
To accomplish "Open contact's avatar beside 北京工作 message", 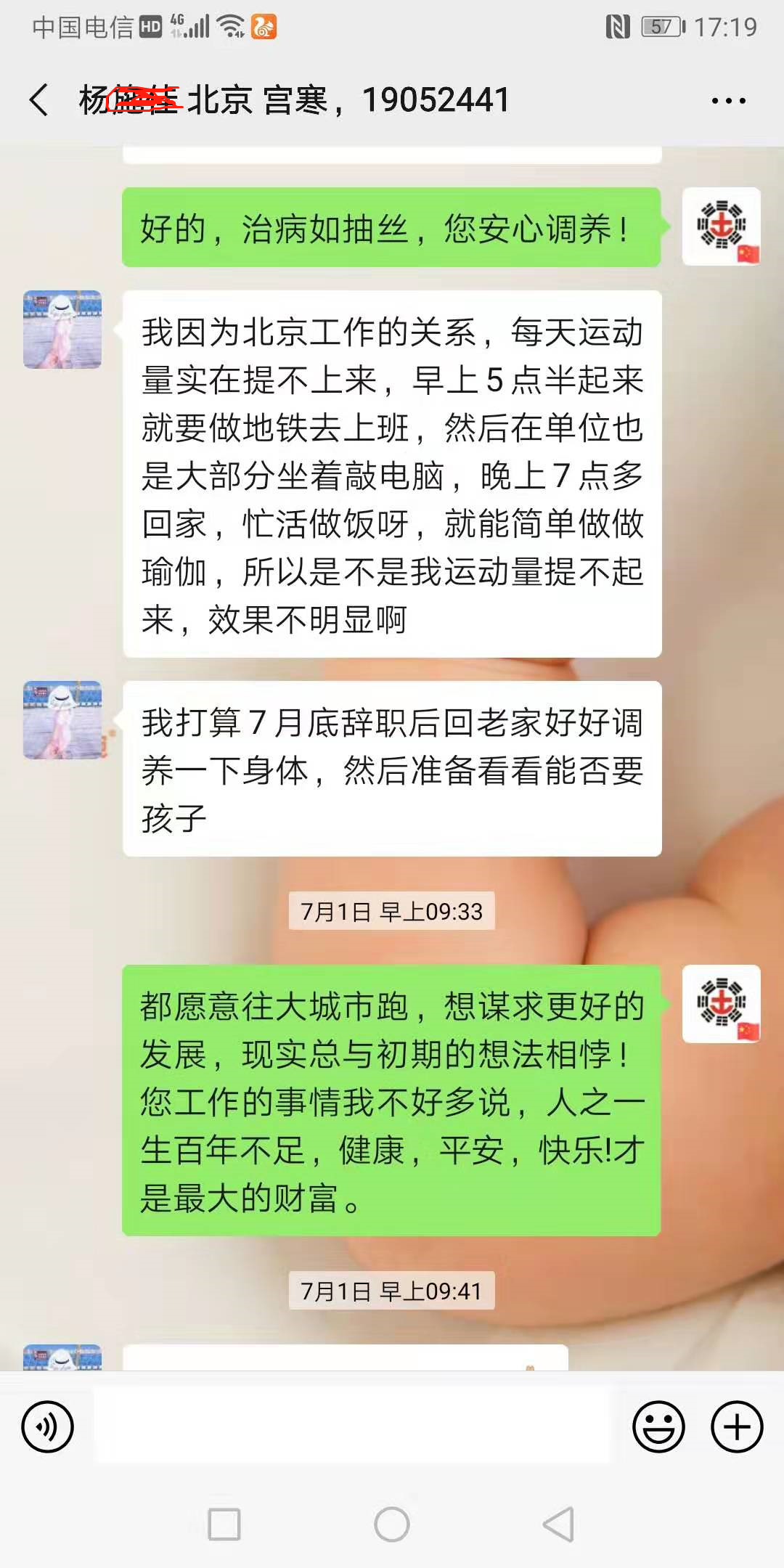I will click(x=62, y=330).
